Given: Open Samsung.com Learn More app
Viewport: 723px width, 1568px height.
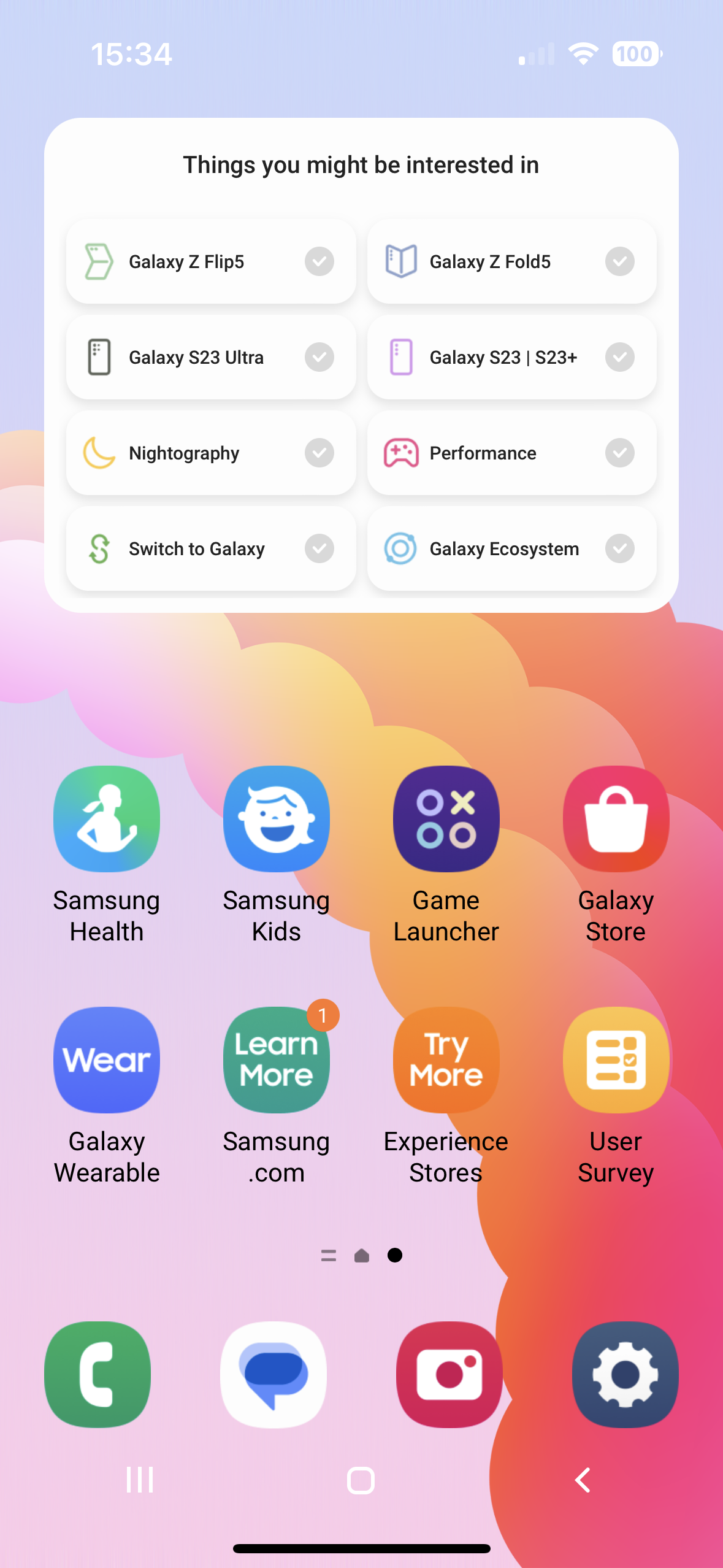Looking at the screenshot, I should click(x=277, y=1060).
